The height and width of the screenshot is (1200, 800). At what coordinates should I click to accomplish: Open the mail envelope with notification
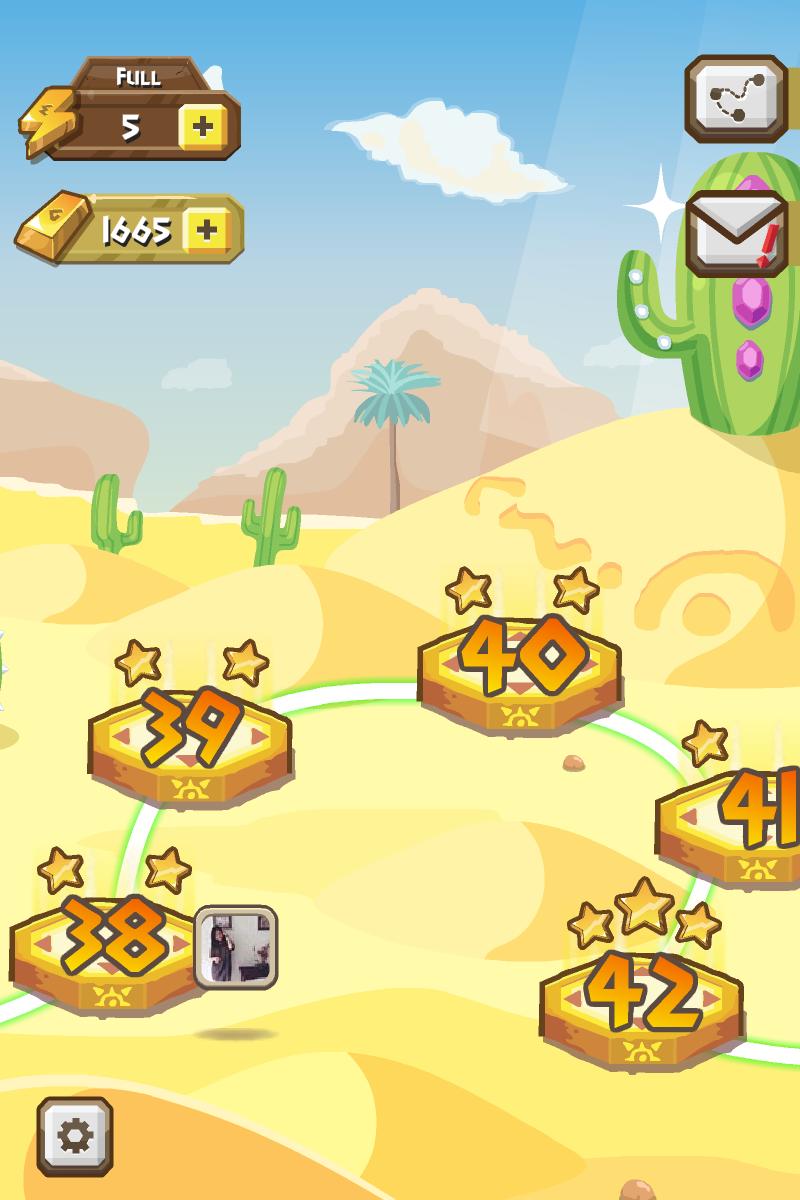737,232
